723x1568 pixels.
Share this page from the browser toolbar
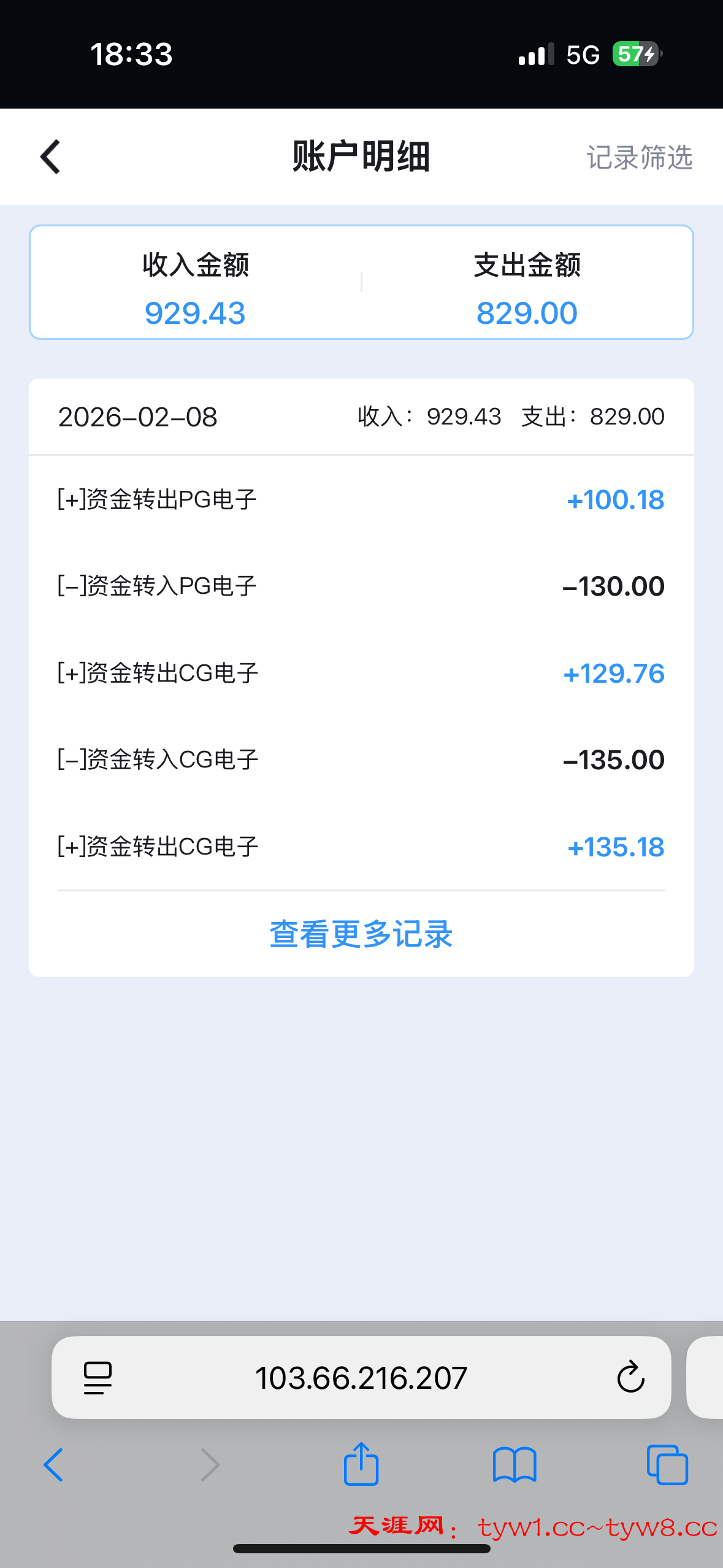[x=361, y=1464]
